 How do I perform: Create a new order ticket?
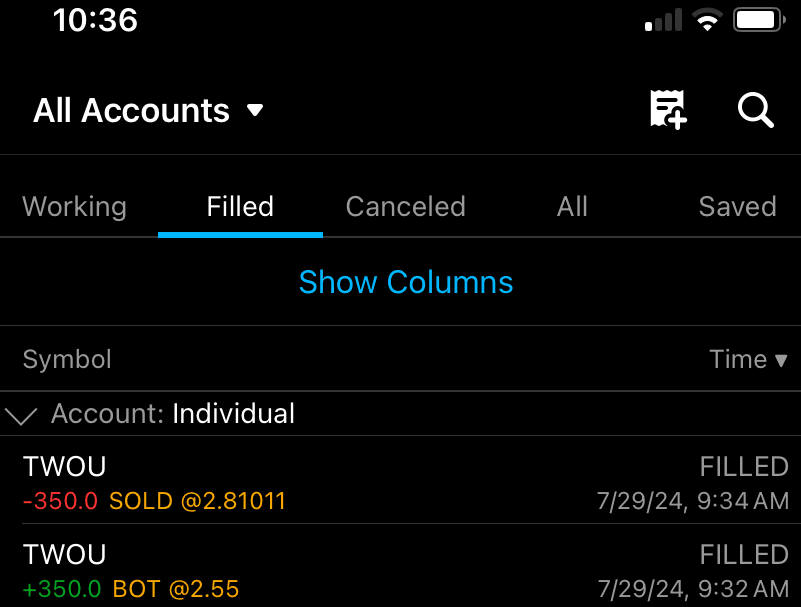tap(668, 109)
